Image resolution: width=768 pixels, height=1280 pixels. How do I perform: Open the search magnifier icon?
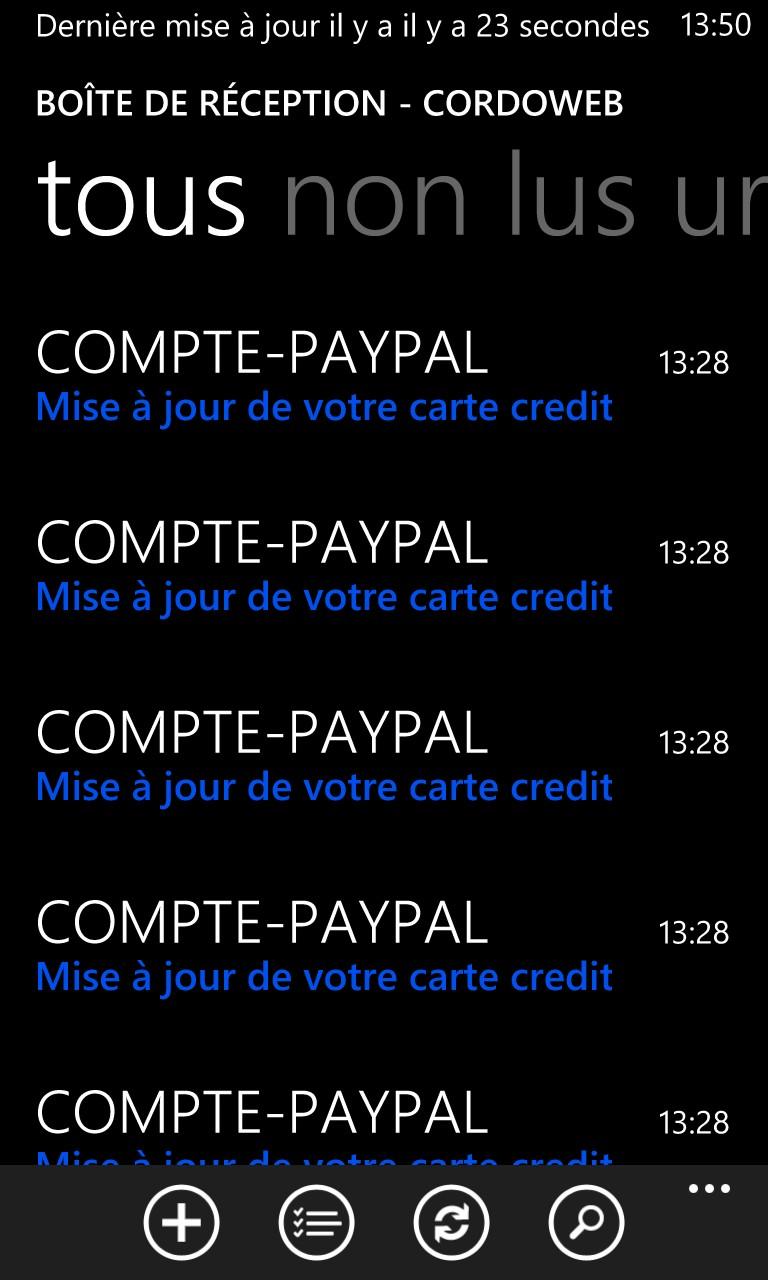(x=586, y=1222)
